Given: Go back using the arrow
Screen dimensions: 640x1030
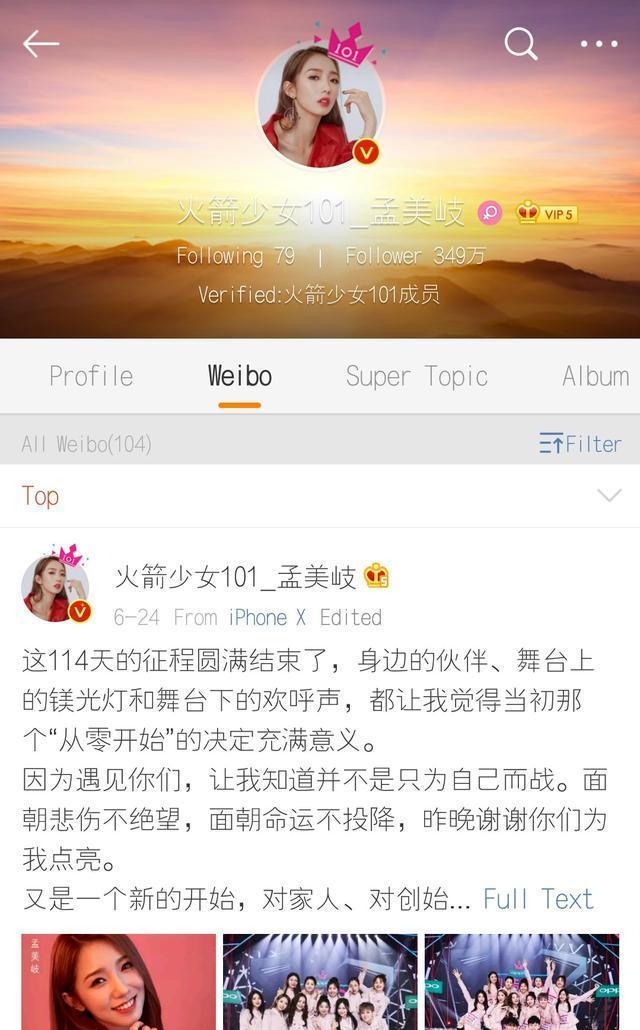Looking at the screenshot, I should point(41,44).
